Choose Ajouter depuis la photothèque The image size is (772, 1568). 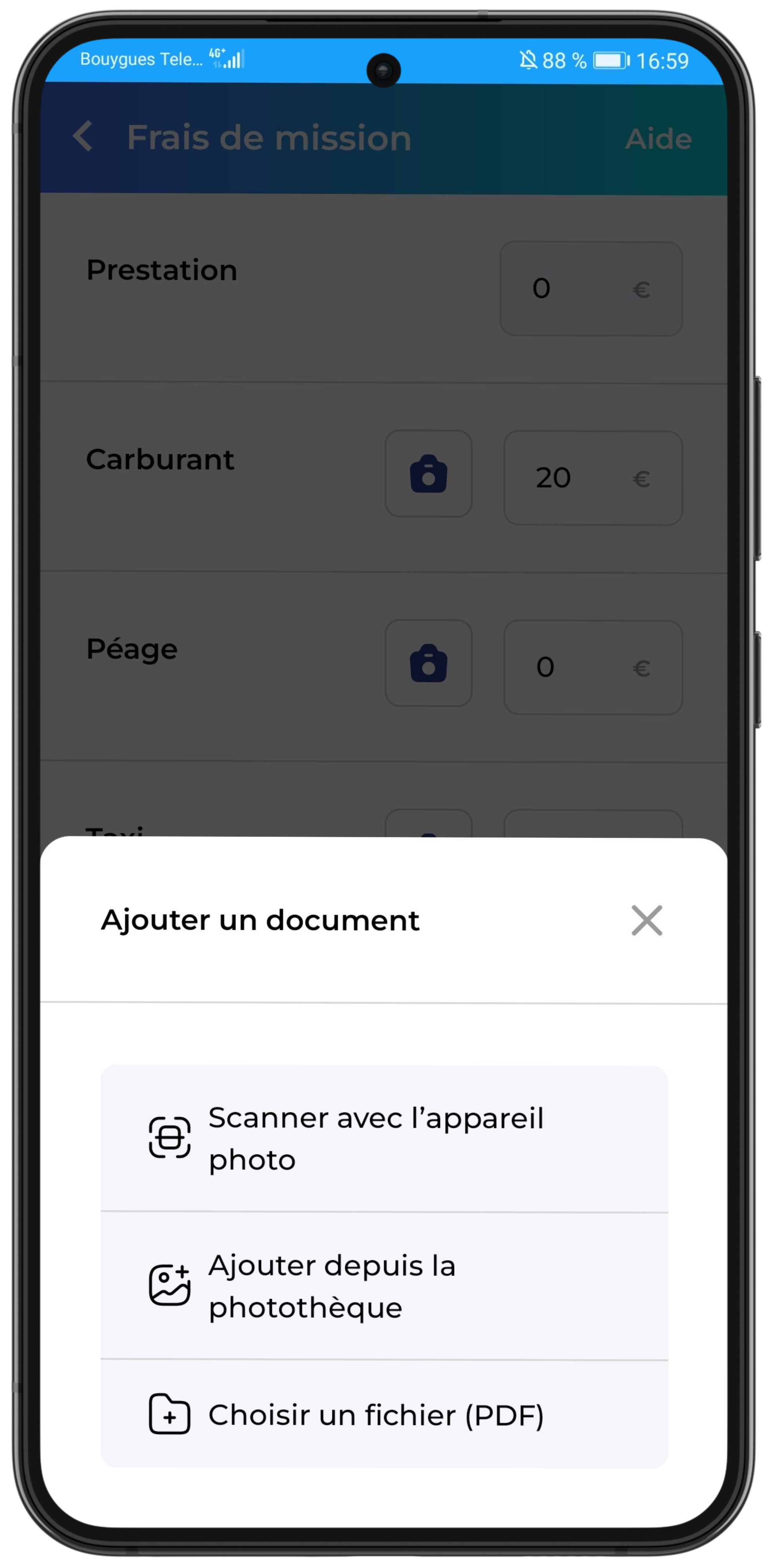384,1286
